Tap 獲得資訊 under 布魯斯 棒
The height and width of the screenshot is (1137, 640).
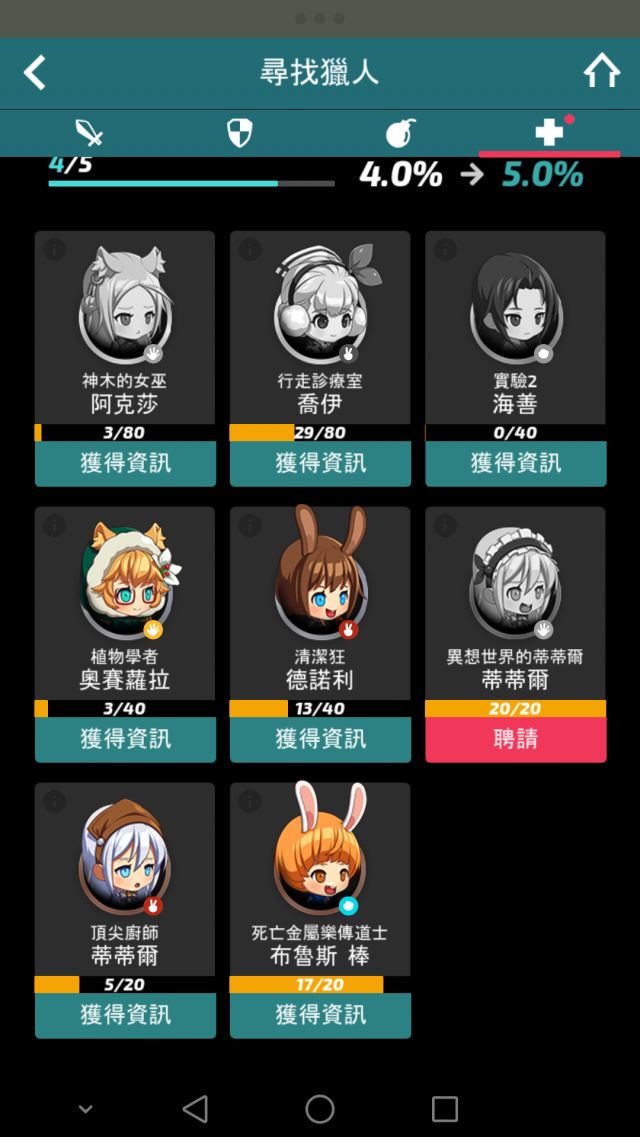[320, 1015]
